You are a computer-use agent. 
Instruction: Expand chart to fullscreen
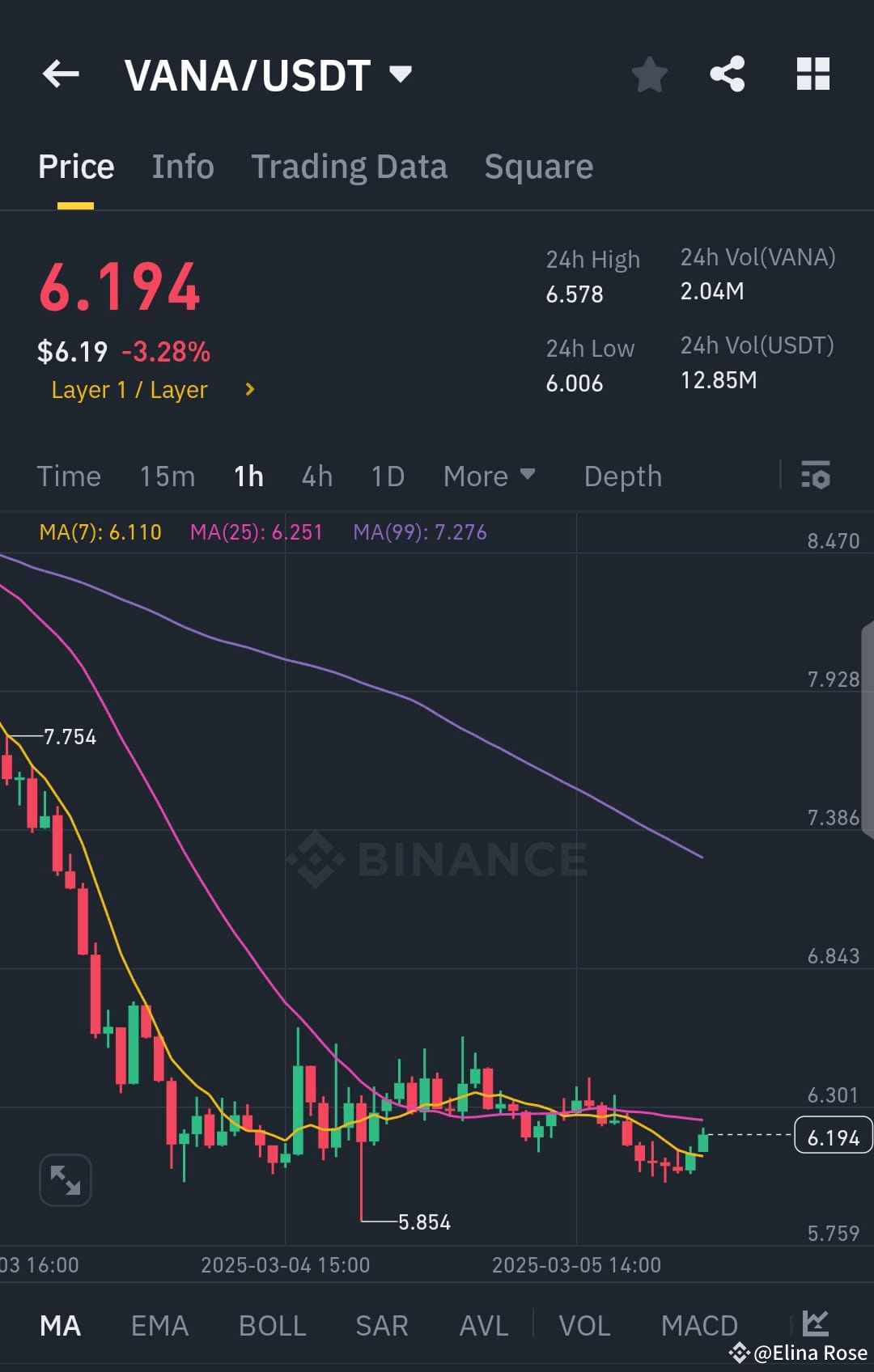[65, 1179]
